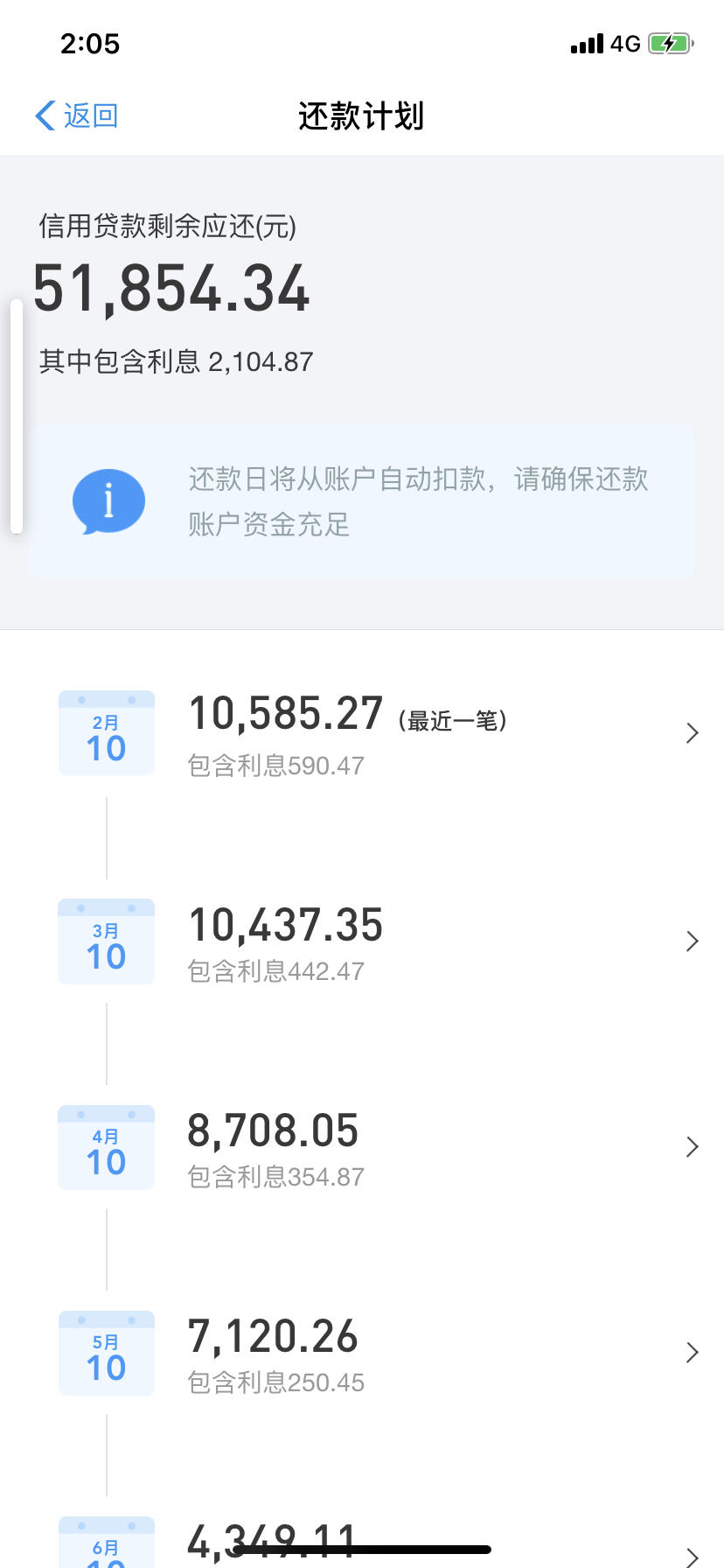Select the 3月10 calendar icon
Screen dimensions: 724x1568
106,941
